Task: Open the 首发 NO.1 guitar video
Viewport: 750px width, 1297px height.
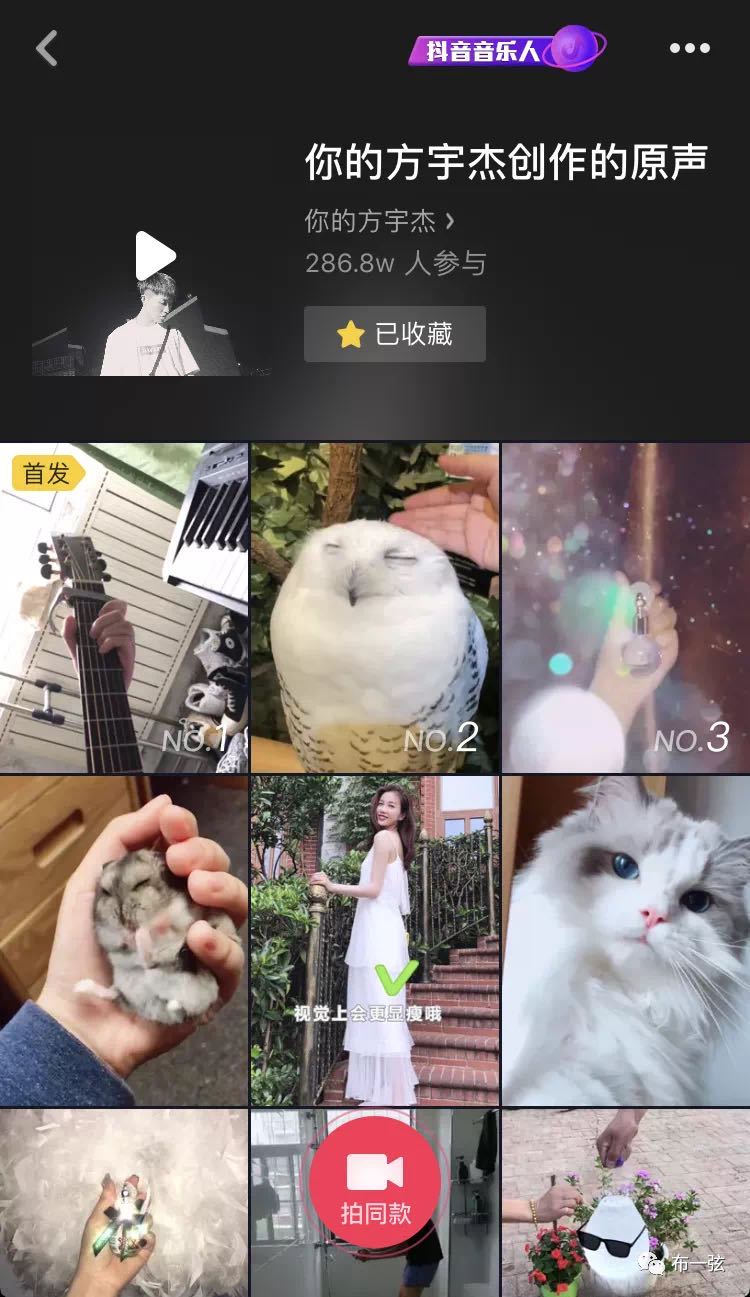Action: (x=124, y=608)
